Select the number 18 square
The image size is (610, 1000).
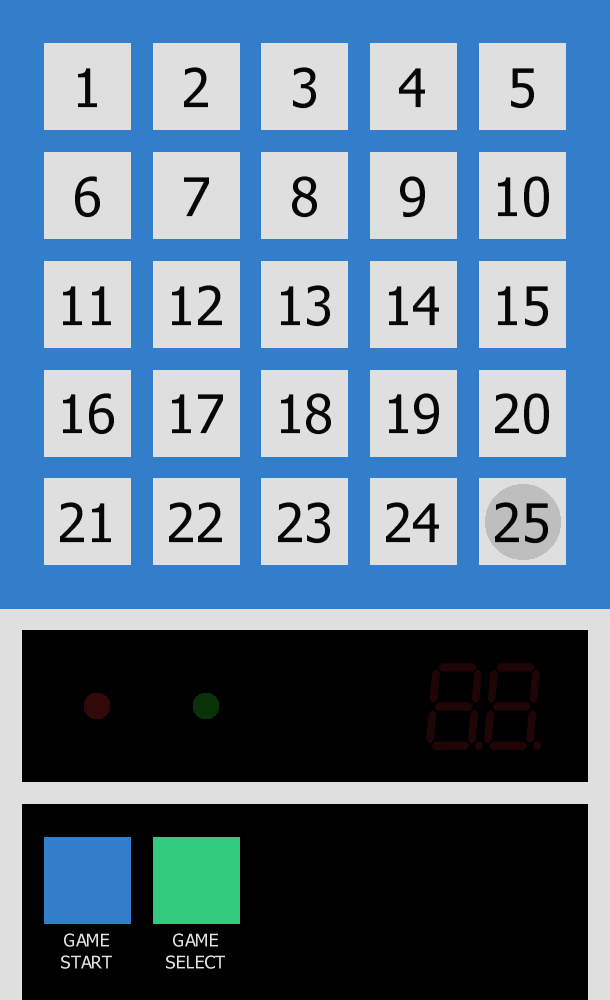(x=304, y=414)
